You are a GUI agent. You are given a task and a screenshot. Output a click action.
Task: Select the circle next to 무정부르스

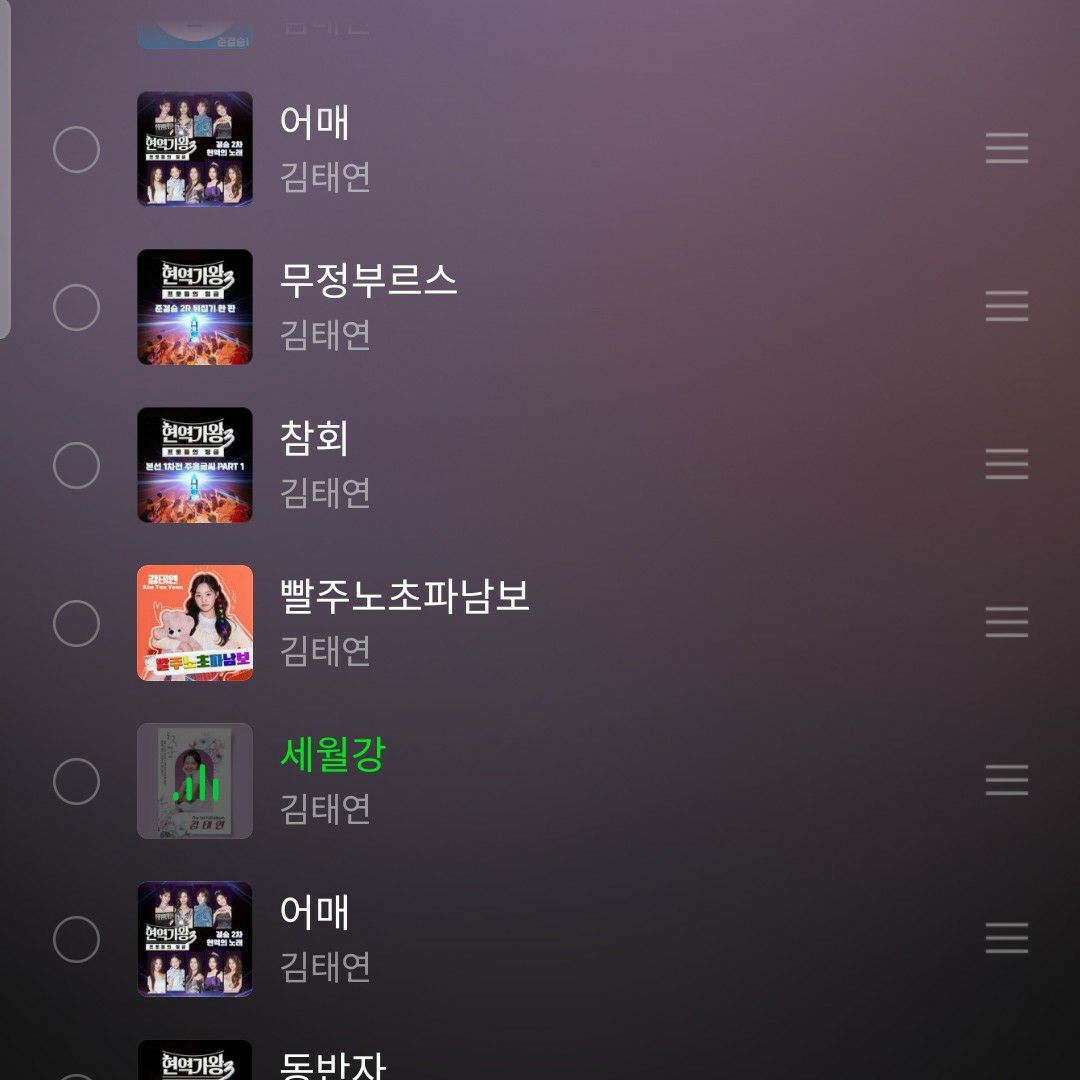tap(76, 307)
